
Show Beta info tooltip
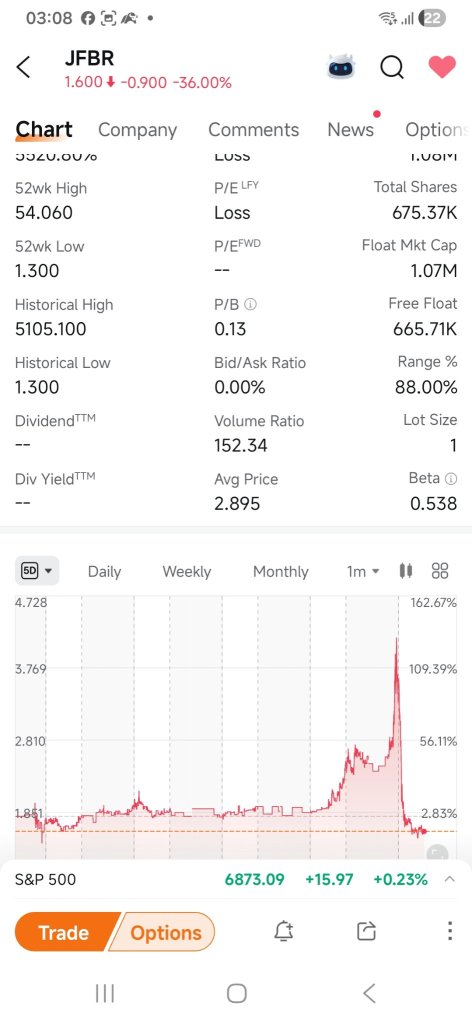pyautogui.click(x=450, y=479)
